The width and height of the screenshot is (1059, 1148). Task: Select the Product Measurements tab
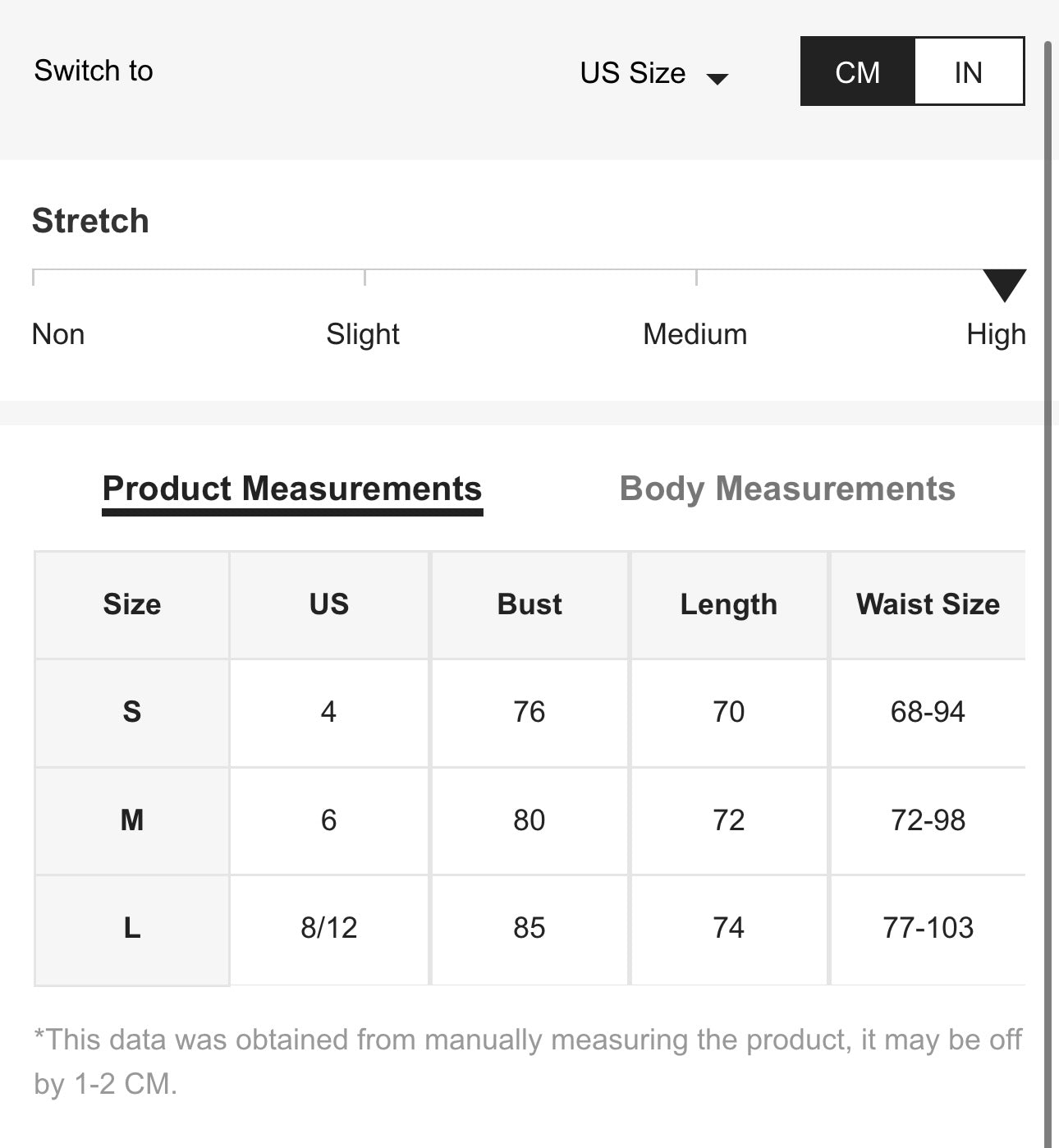[292, 489]
